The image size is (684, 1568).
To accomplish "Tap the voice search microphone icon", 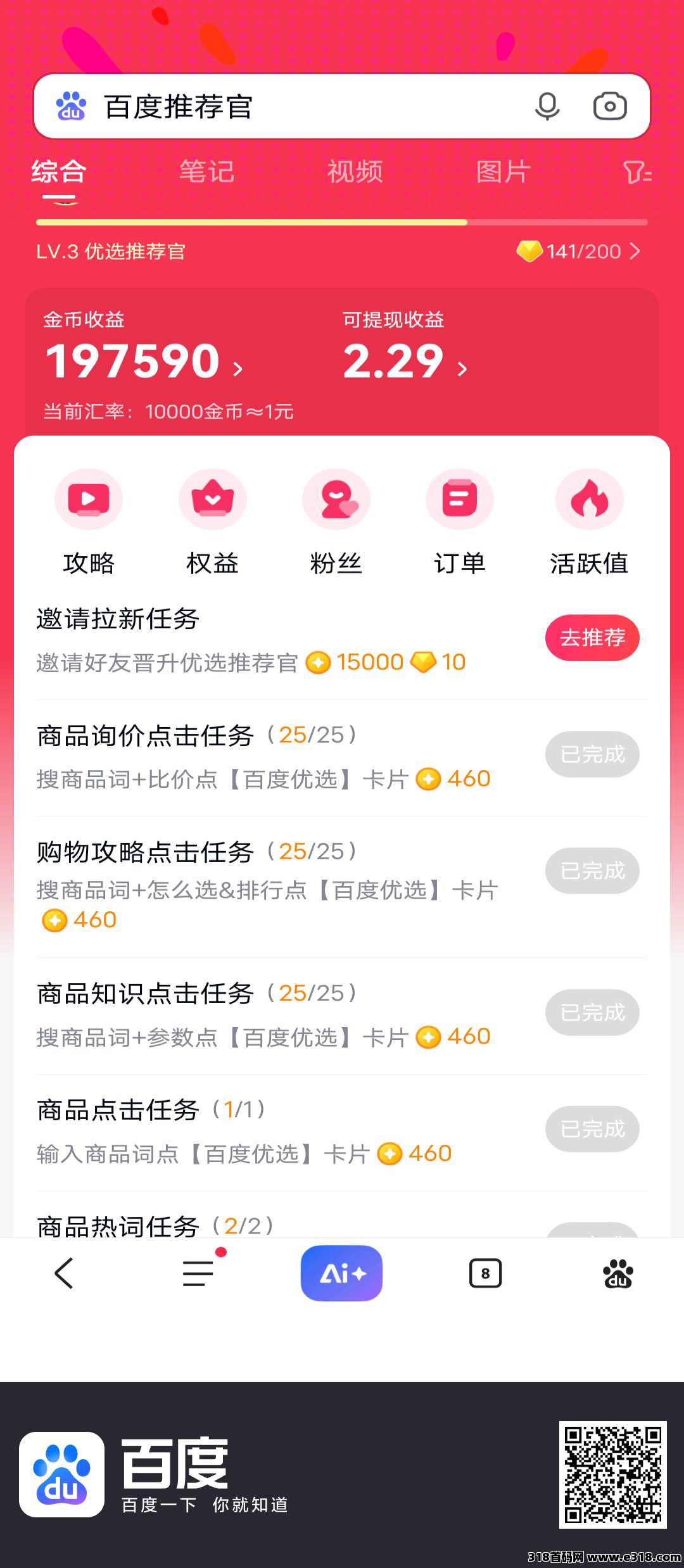I will click(x=547, y=106).
